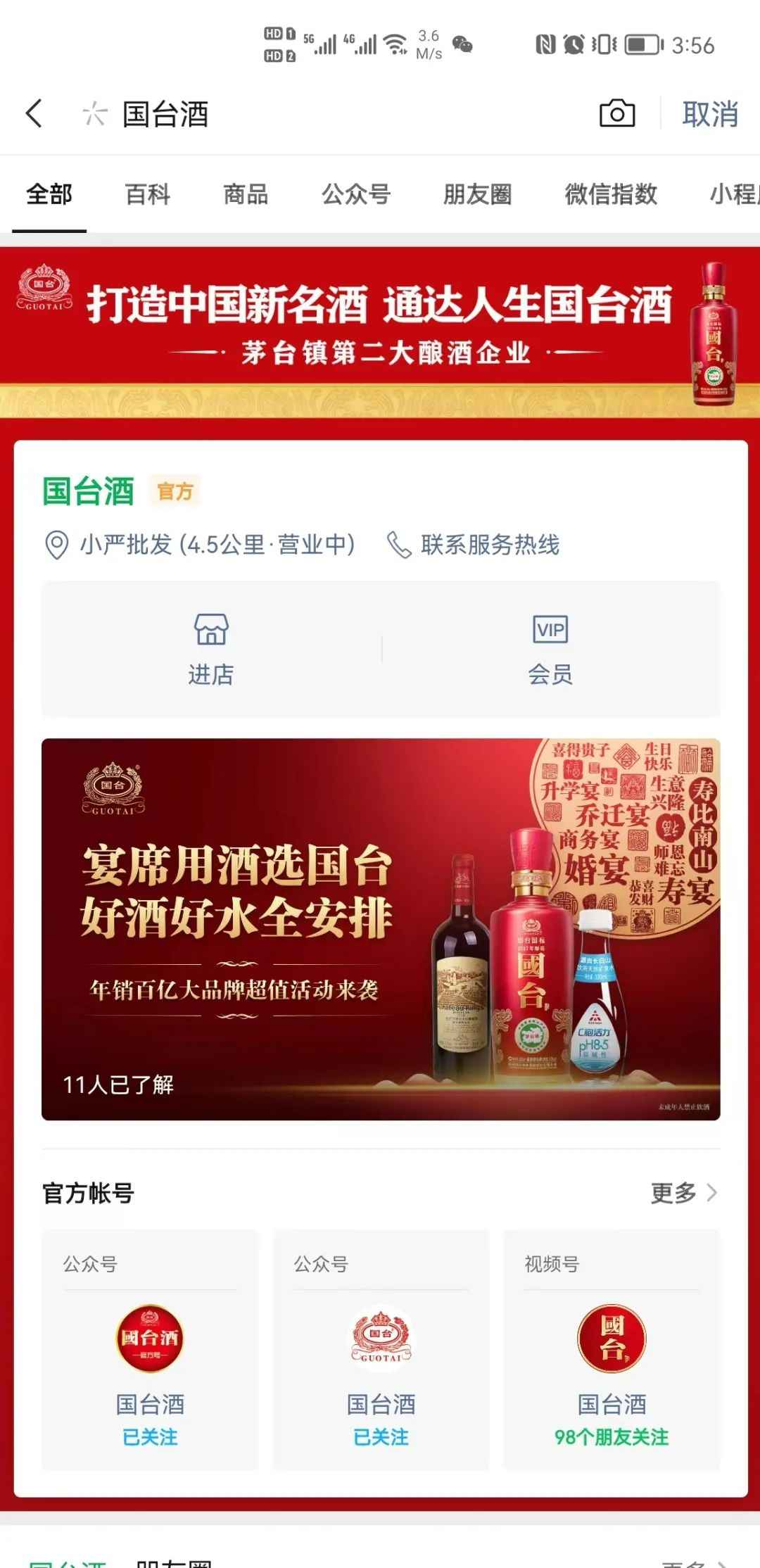The height and width of the screenshot is (1568, 760).
Task: Select the 全部 tab
Action: coord(49,194)
